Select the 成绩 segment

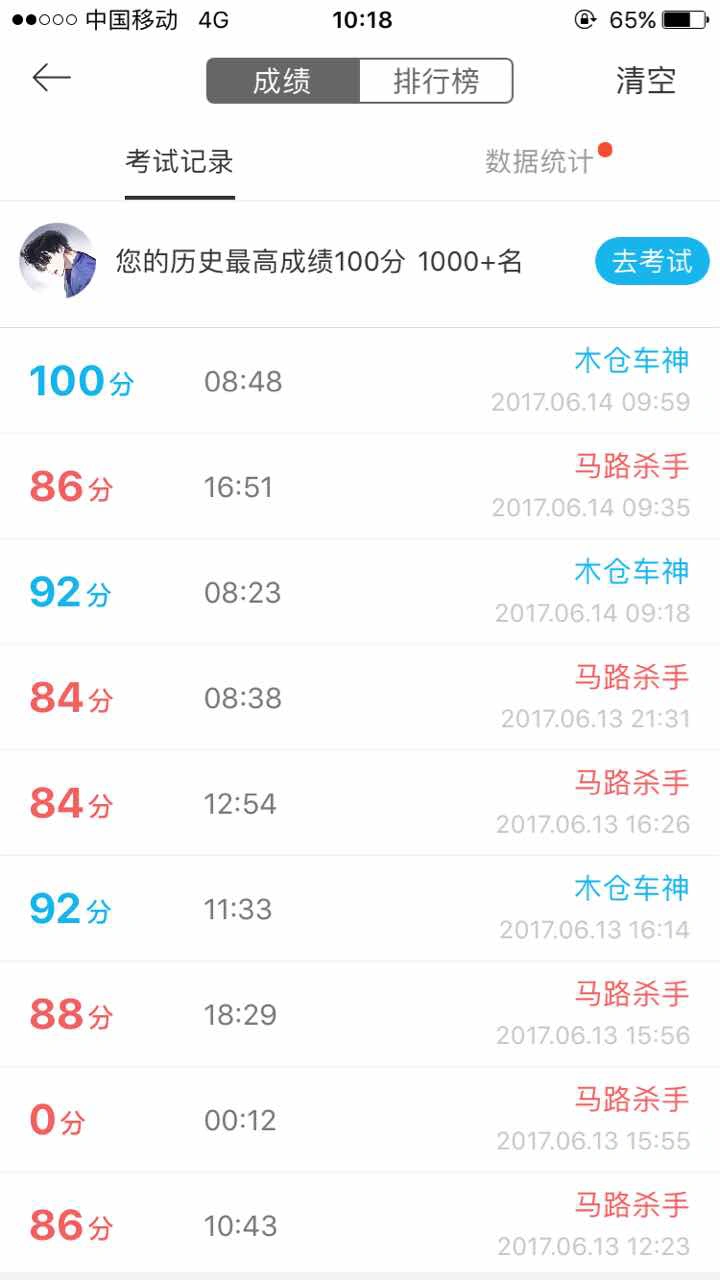283,81
